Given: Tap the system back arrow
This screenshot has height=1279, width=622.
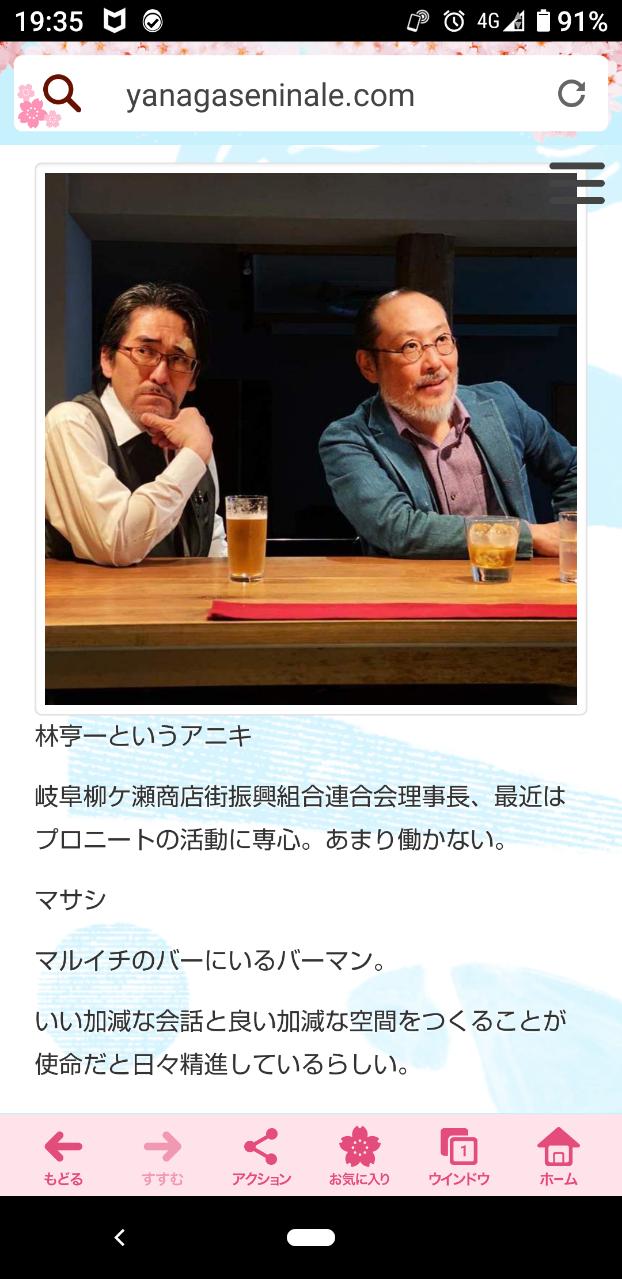Looking at the screenshot, I should point(120,1238).
